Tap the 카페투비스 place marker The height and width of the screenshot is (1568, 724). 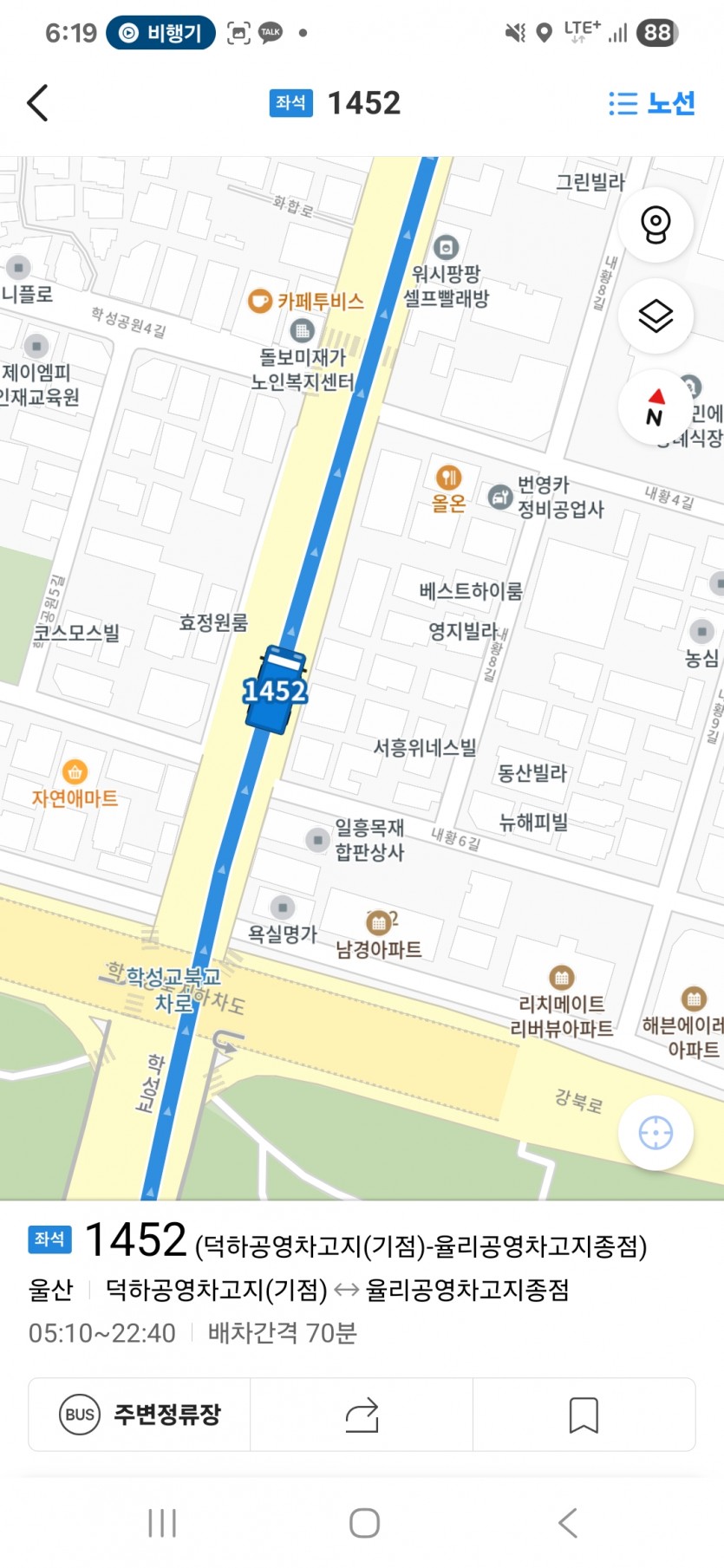click(259, 301)
